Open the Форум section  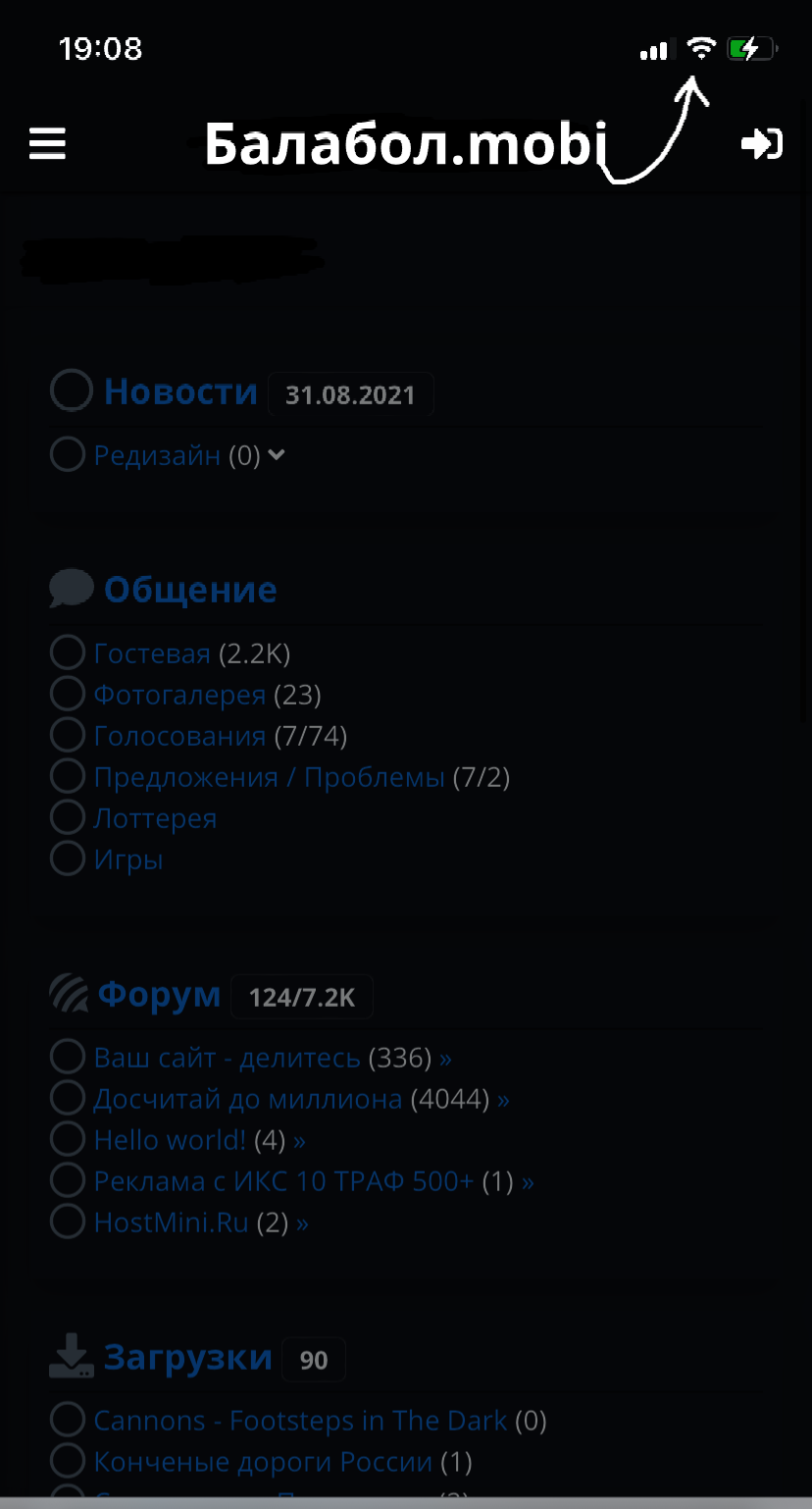159,995
